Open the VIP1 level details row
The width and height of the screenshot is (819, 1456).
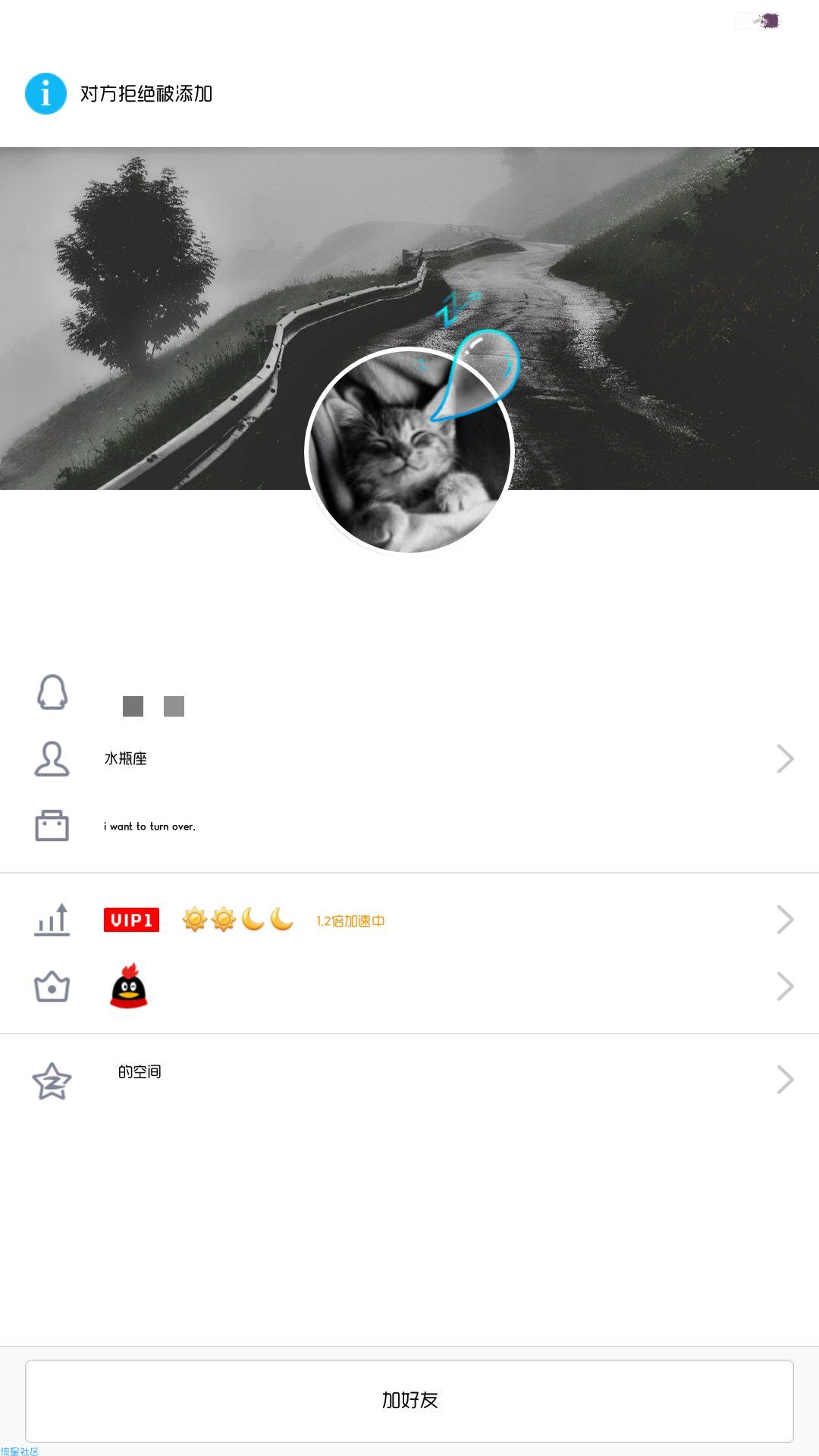click(409, 920)
